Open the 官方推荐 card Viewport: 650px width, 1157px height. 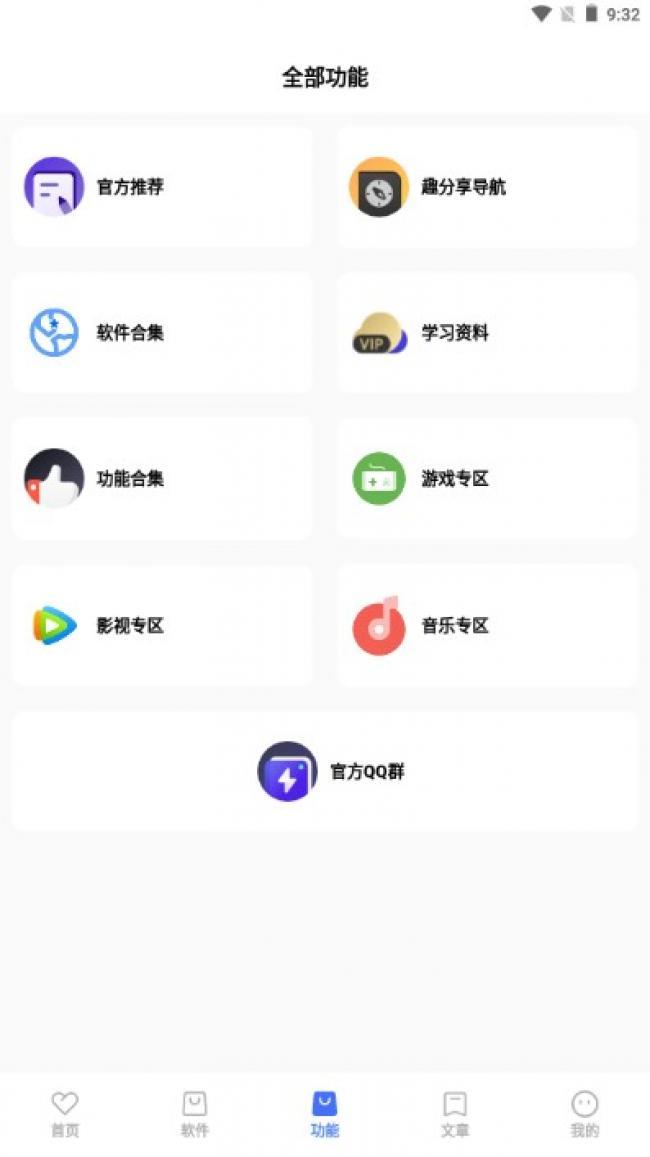coord(162,187)
